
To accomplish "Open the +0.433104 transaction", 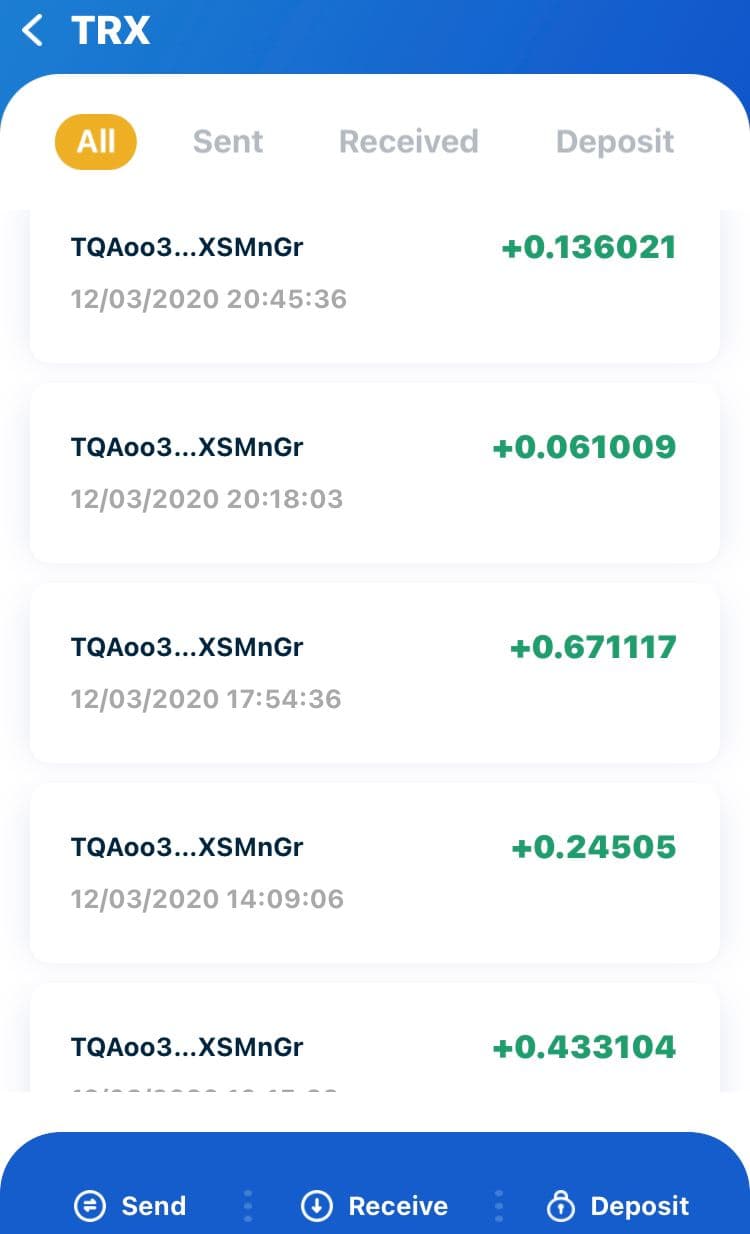I will click(x=375, y=1047).
